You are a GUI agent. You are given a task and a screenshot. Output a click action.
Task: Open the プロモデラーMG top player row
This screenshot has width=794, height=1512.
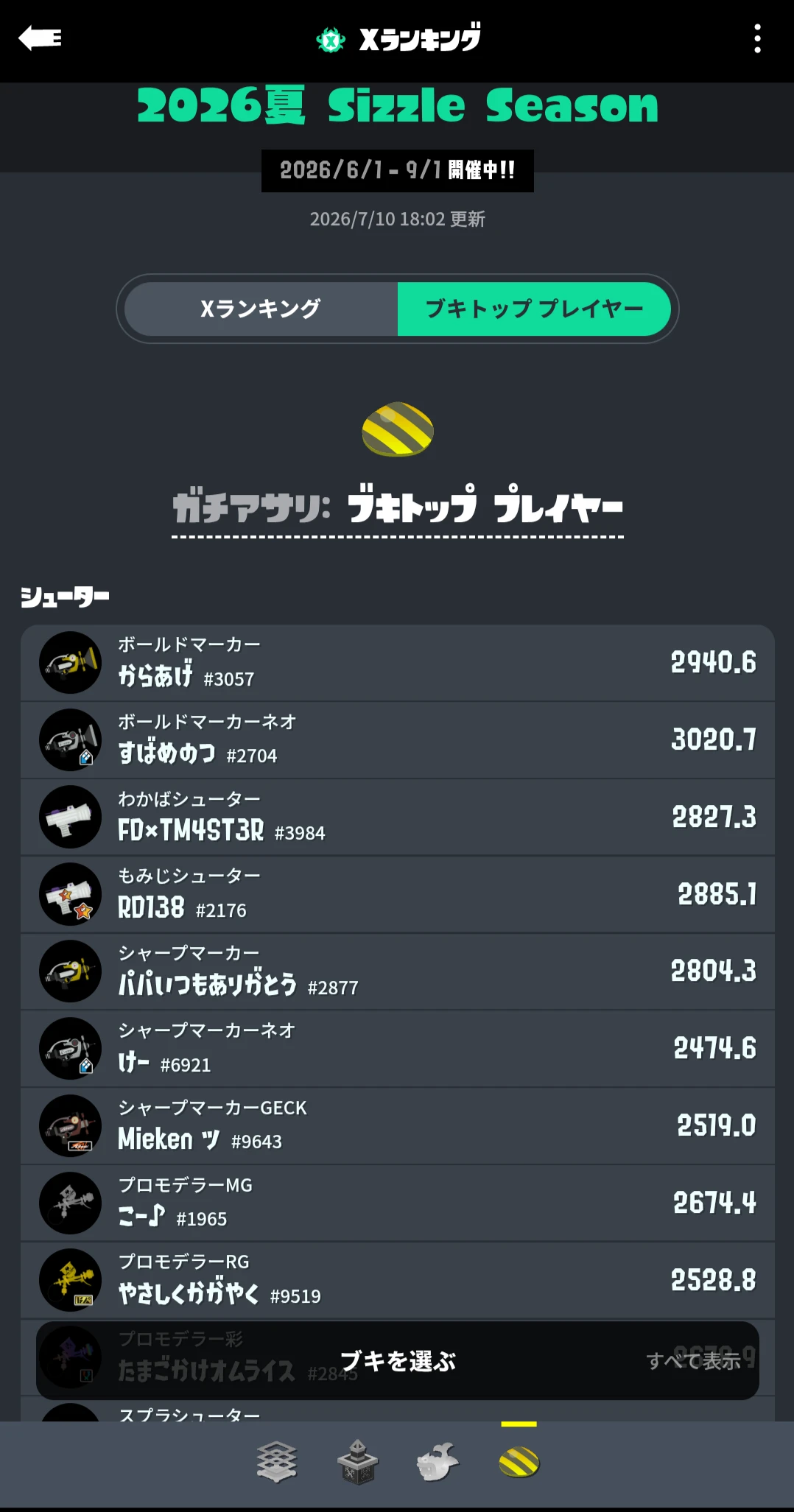(x=398, y=1203)
